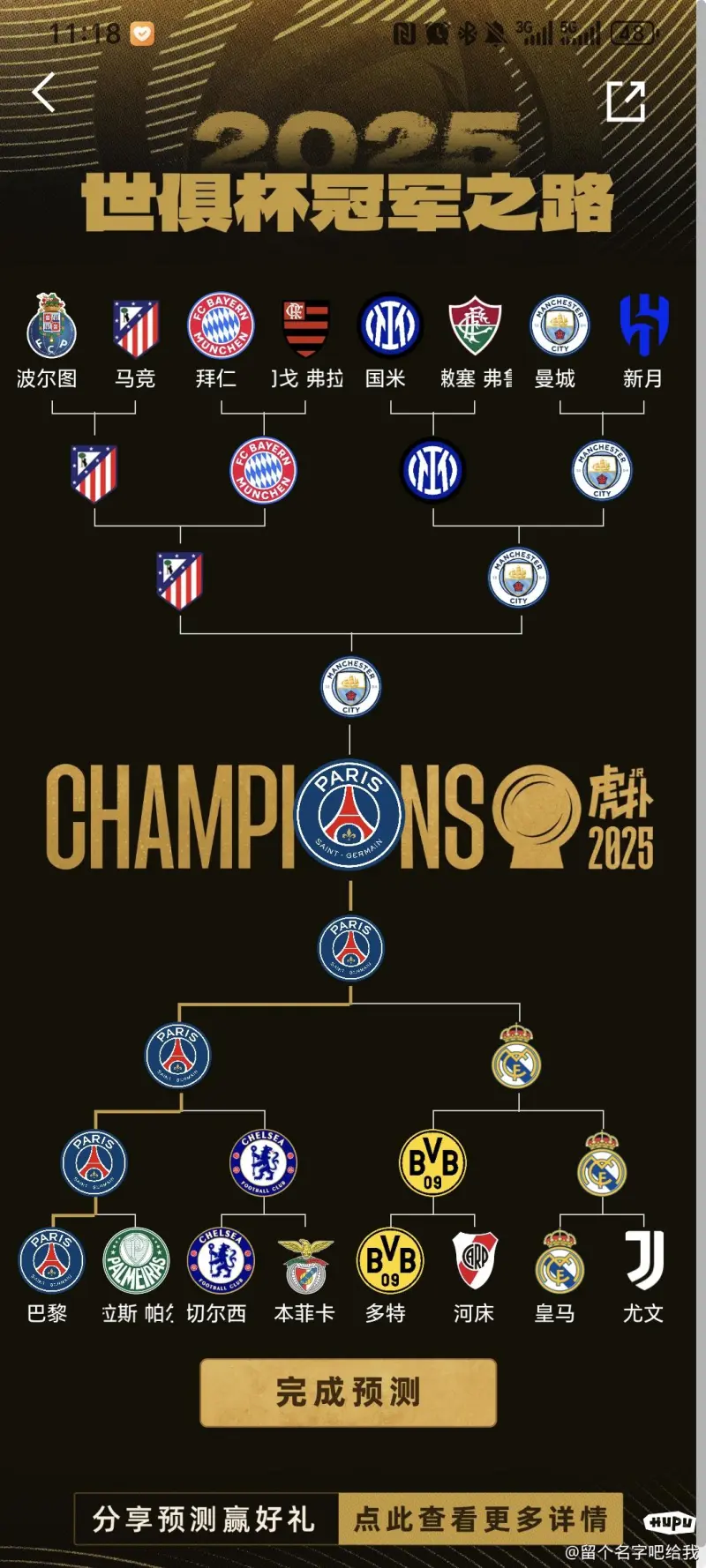Open the share icon at top right

coord(626,101)
